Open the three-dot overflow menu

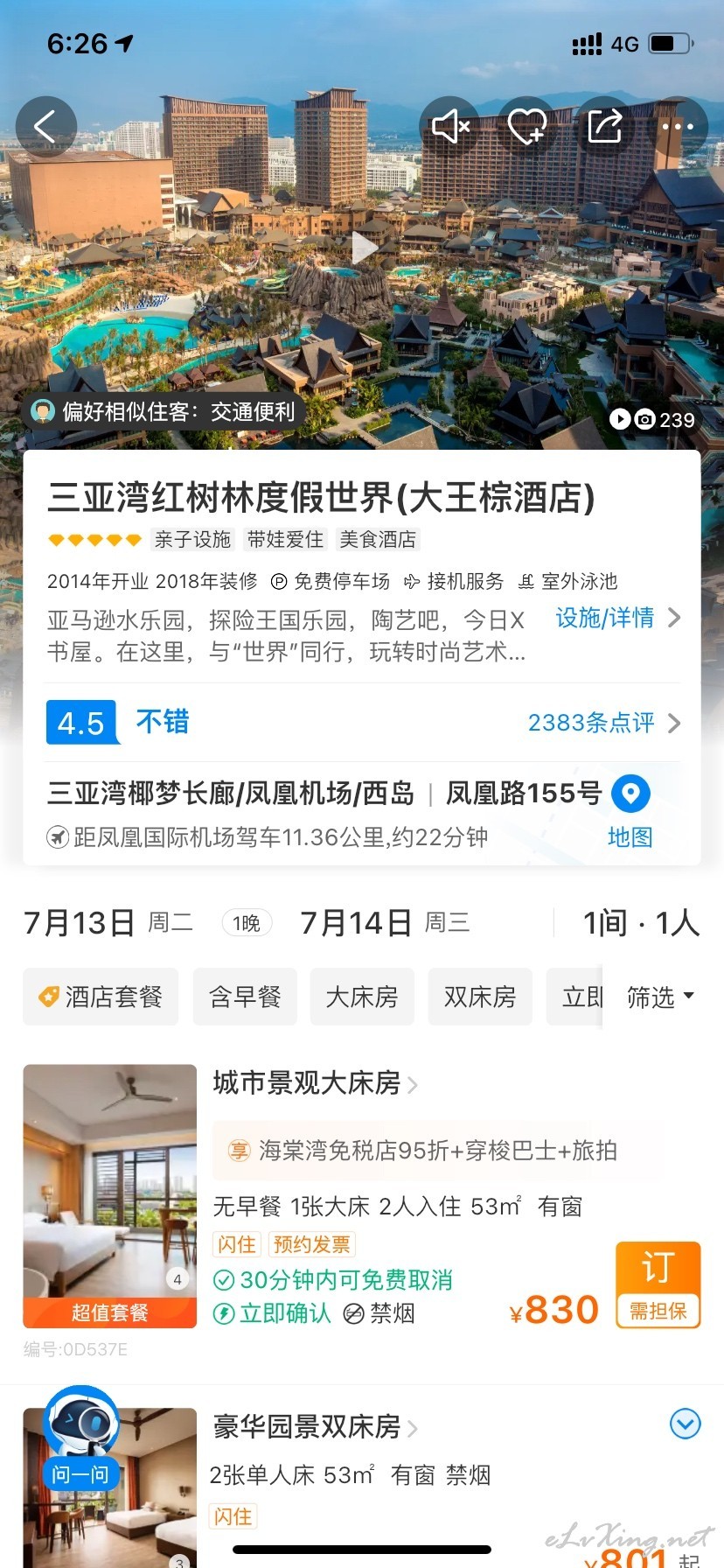[x=678, y=127]
